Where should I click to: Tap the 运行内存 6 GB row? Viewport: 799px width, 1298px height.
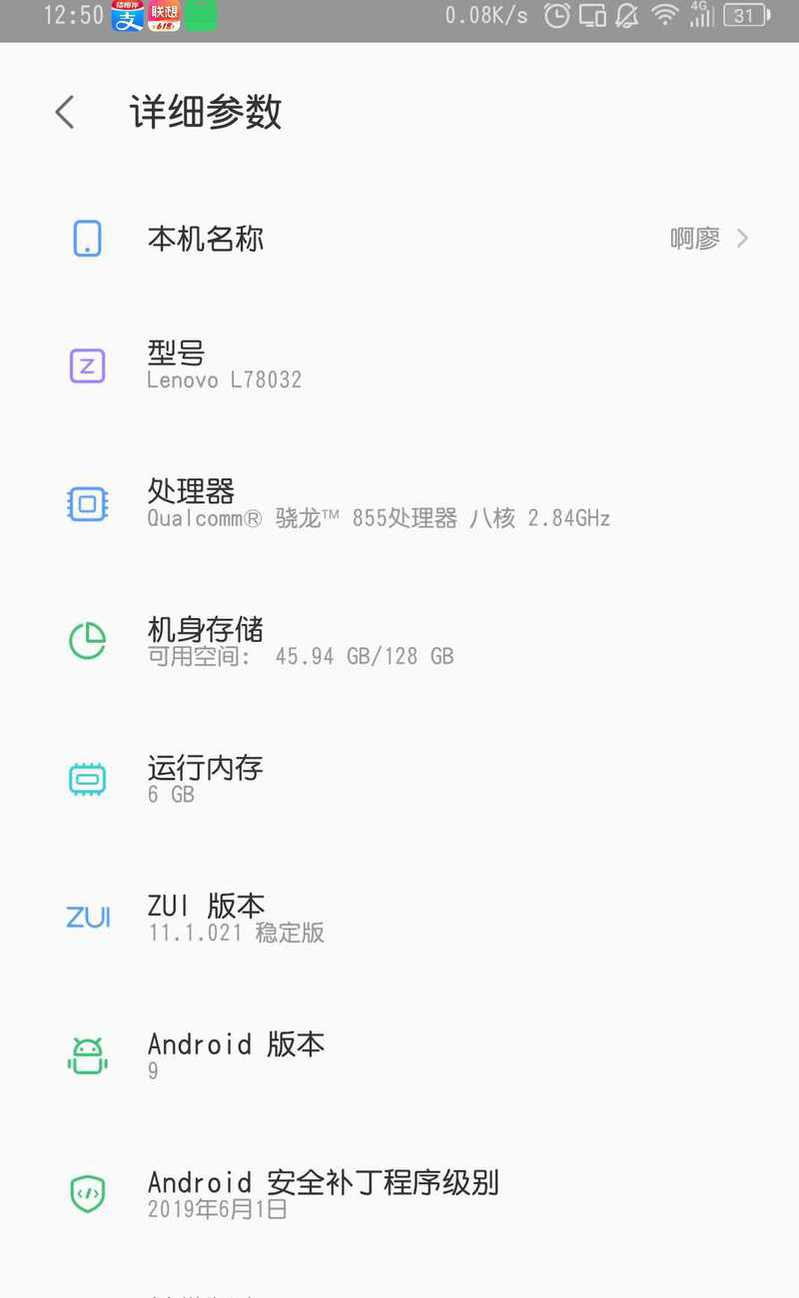tap(400, 779)
